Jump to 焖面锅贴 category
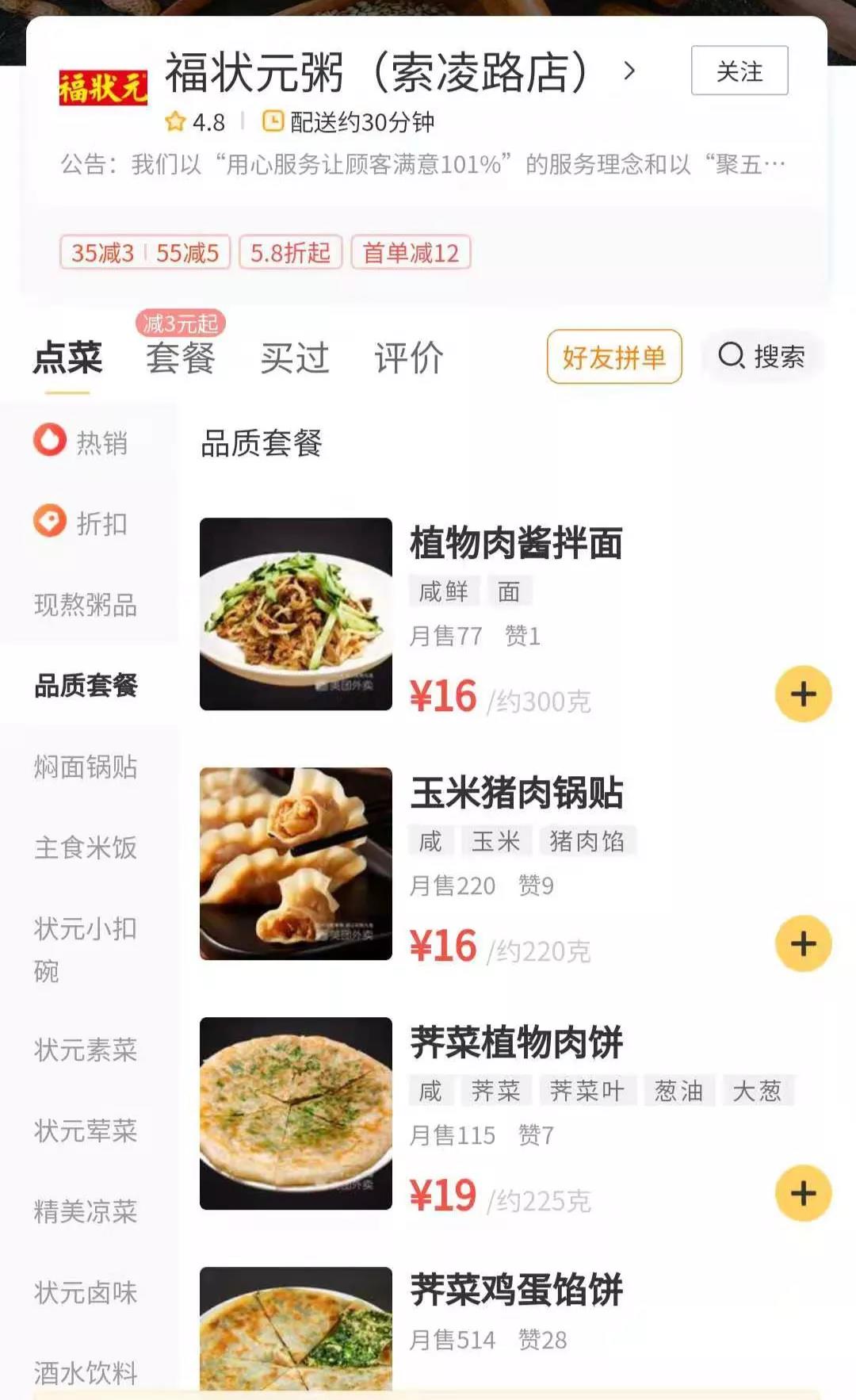The image size is (856, 1400). tap(86, 767)
